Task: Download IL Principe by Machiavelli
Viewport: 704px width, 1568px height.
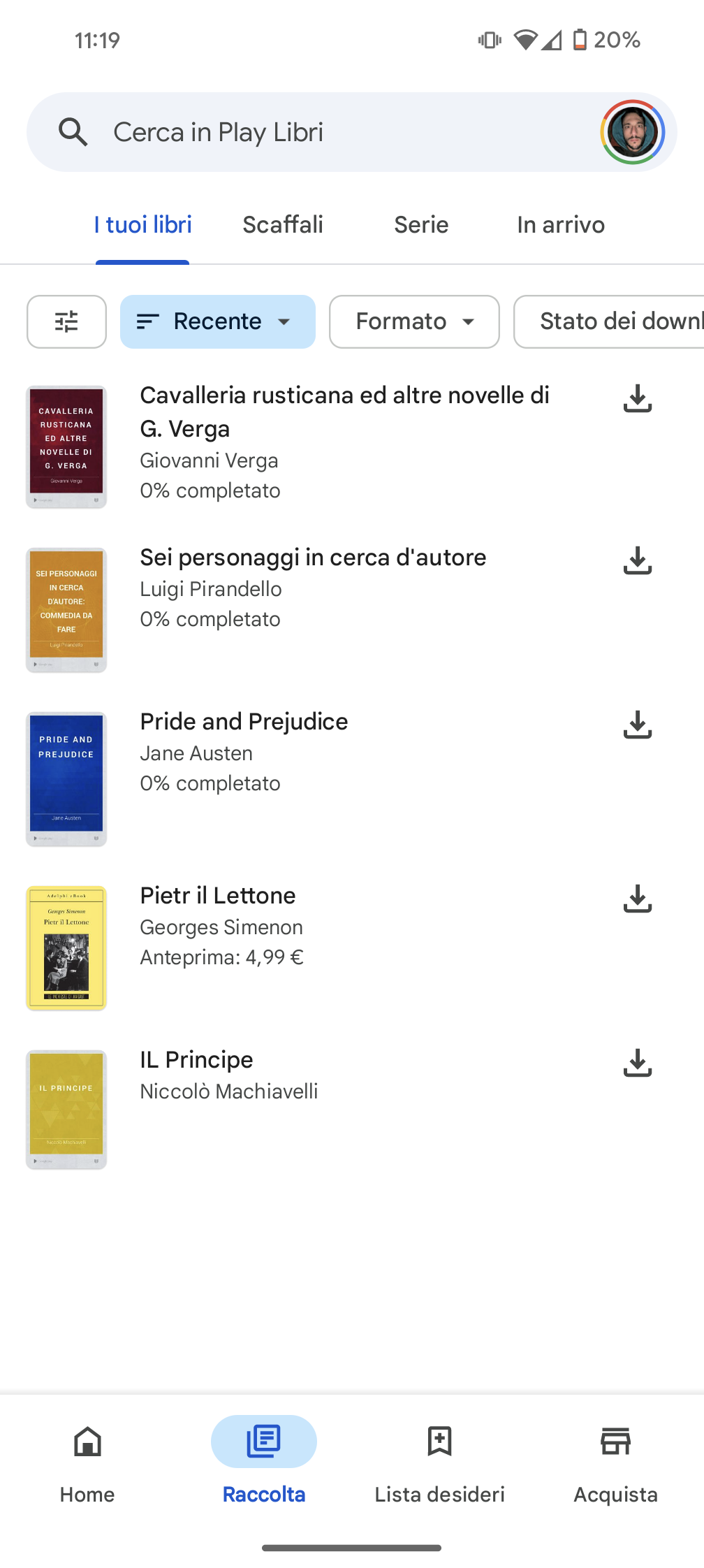Action: (637, 1063)
